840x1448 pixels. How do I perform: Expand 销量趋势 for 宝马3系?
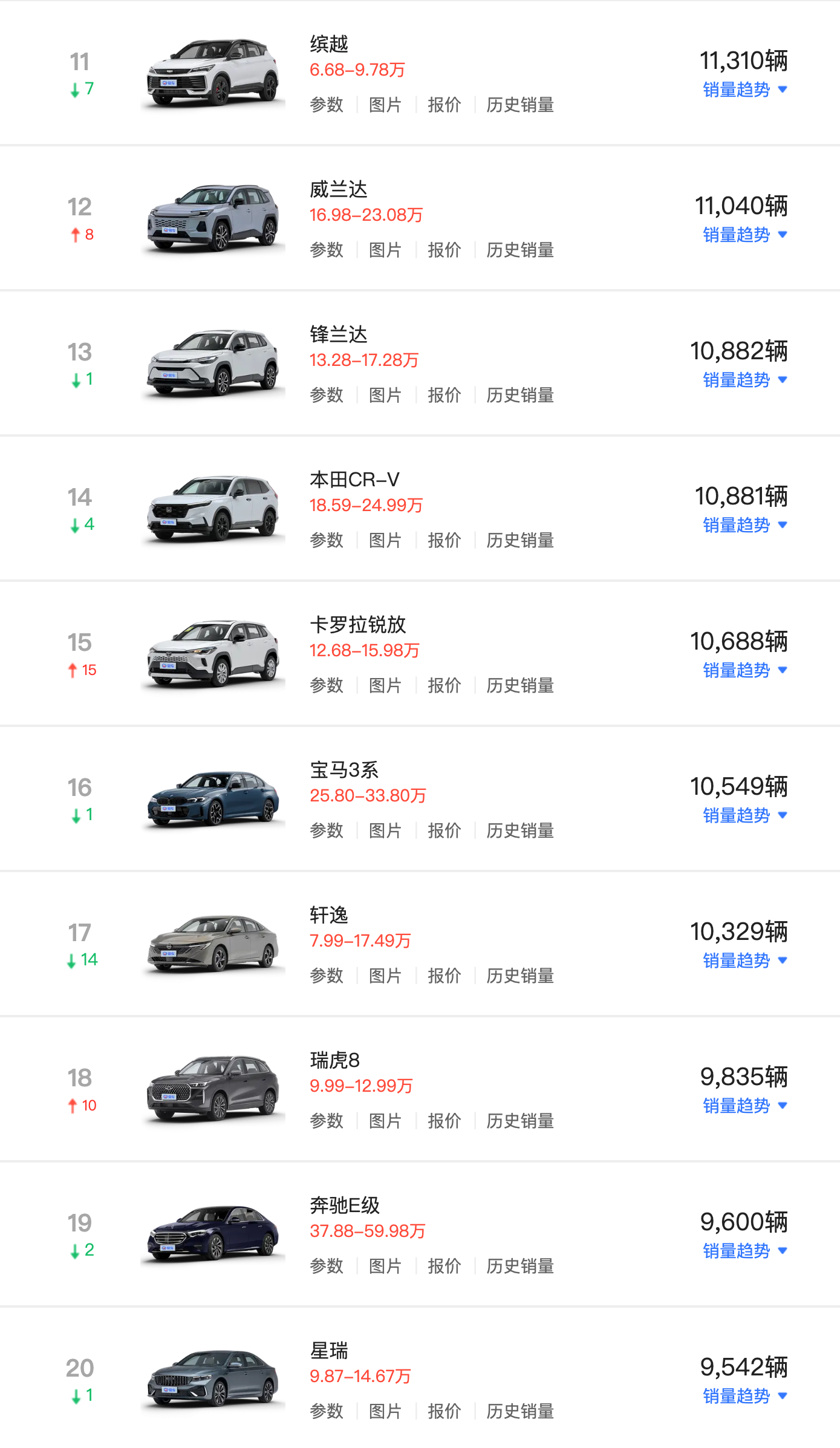(745, 815)
